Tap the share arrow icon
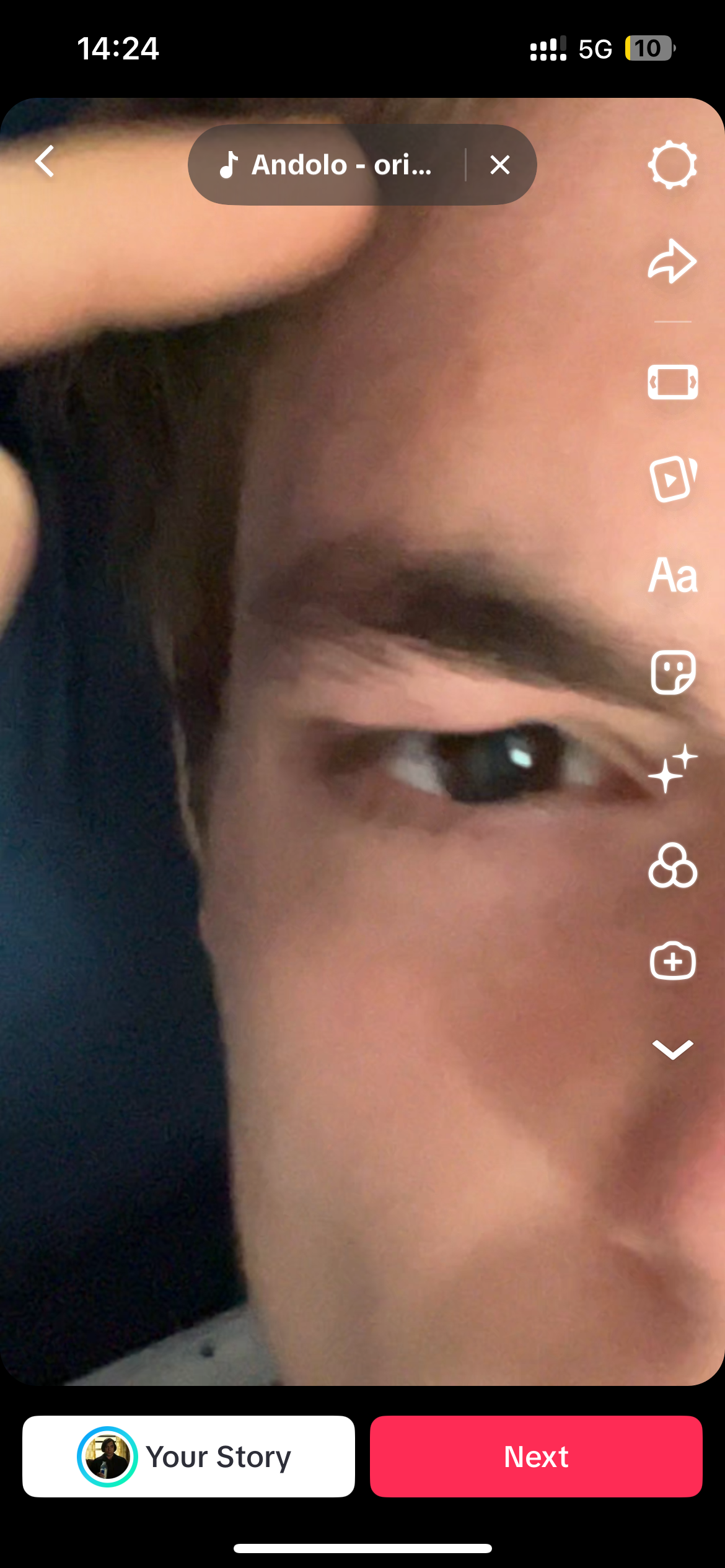The height and width of the screenshot is (1568, 725). click(672, 261)
